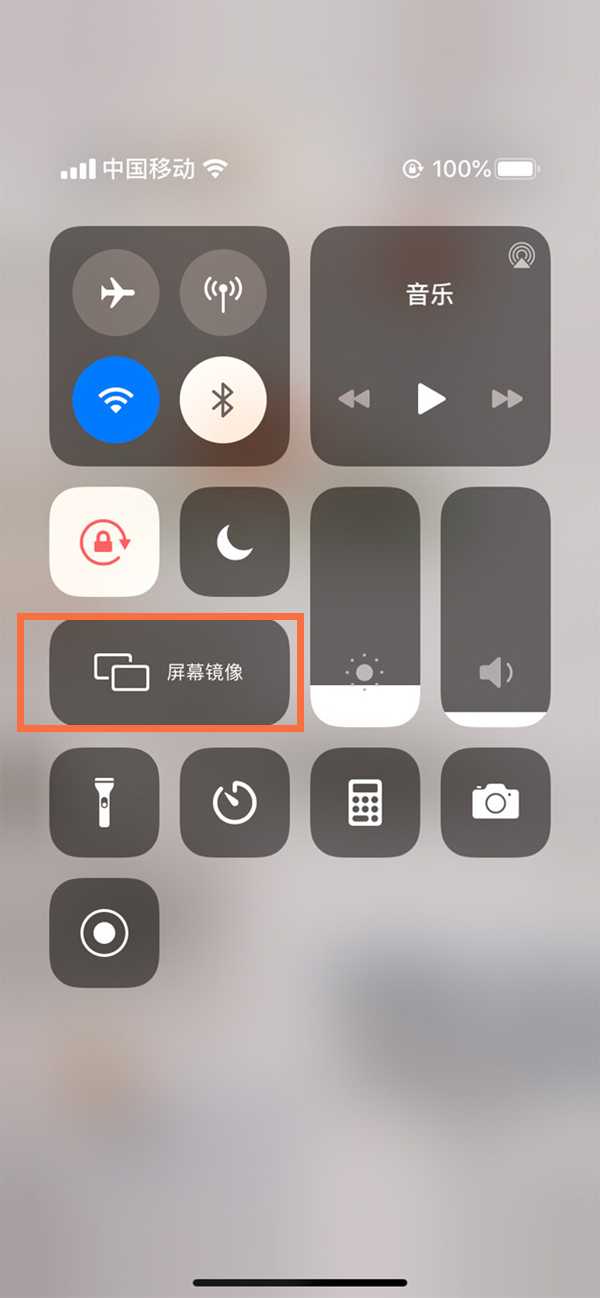Image resolution: width=600 pixels, height=1298 pixels.
Task: Toggle cellular data
Action: [x=223, y=292]
